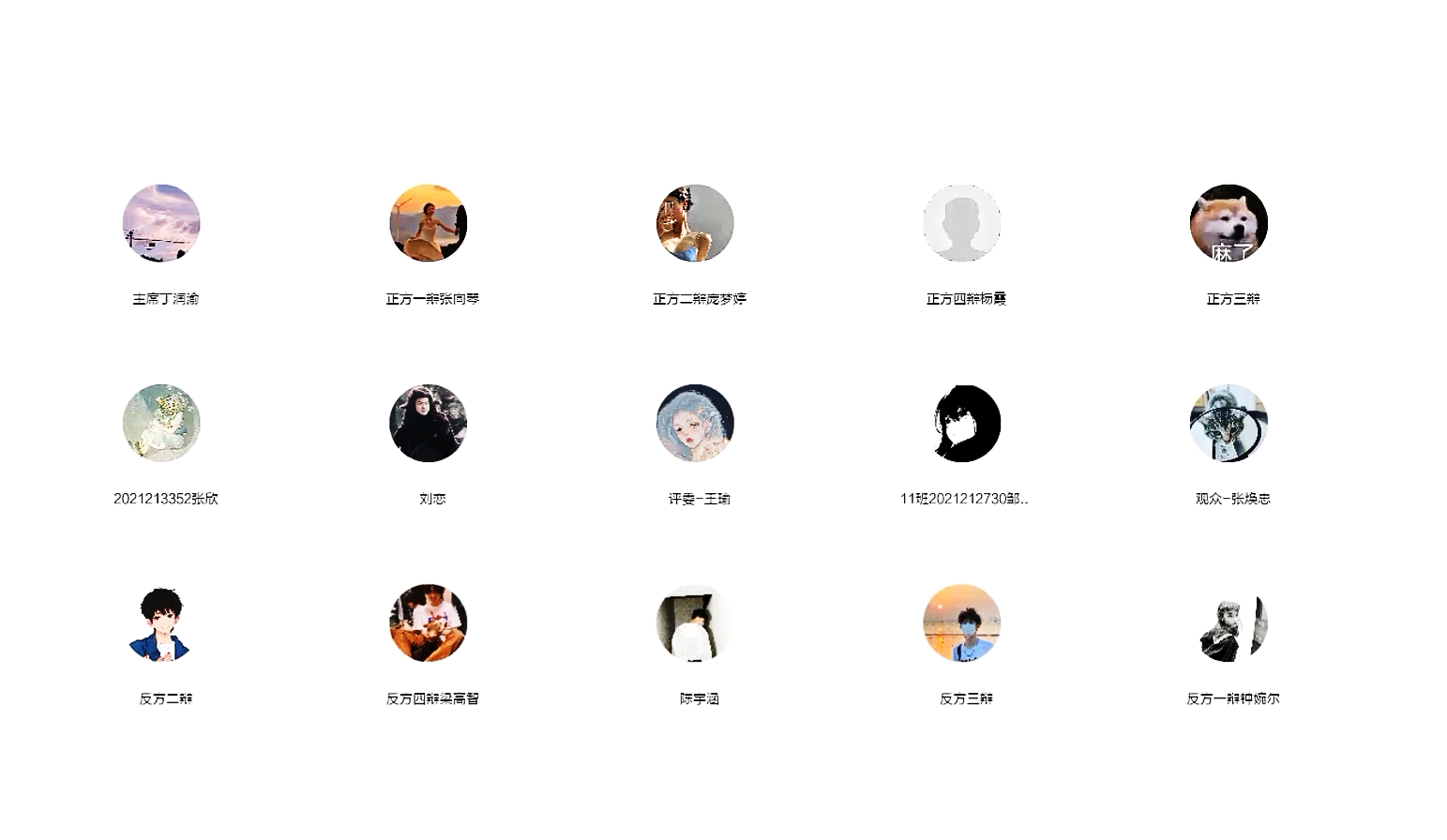Select audience member 观众-张焕忠
This screenshot has height=840, width=1447.
coord(1228,423)
